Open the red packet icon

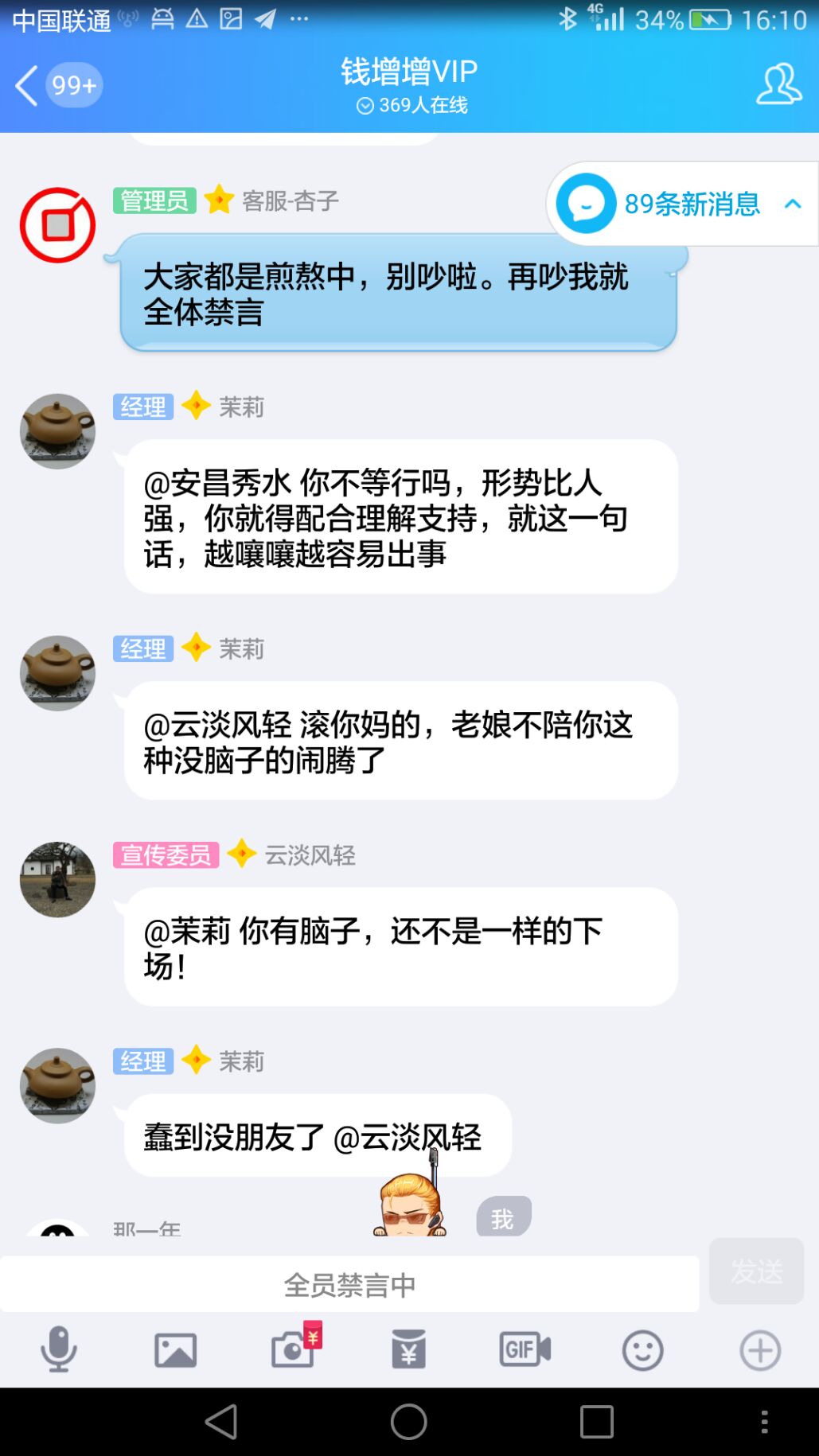click(408, 1349)
